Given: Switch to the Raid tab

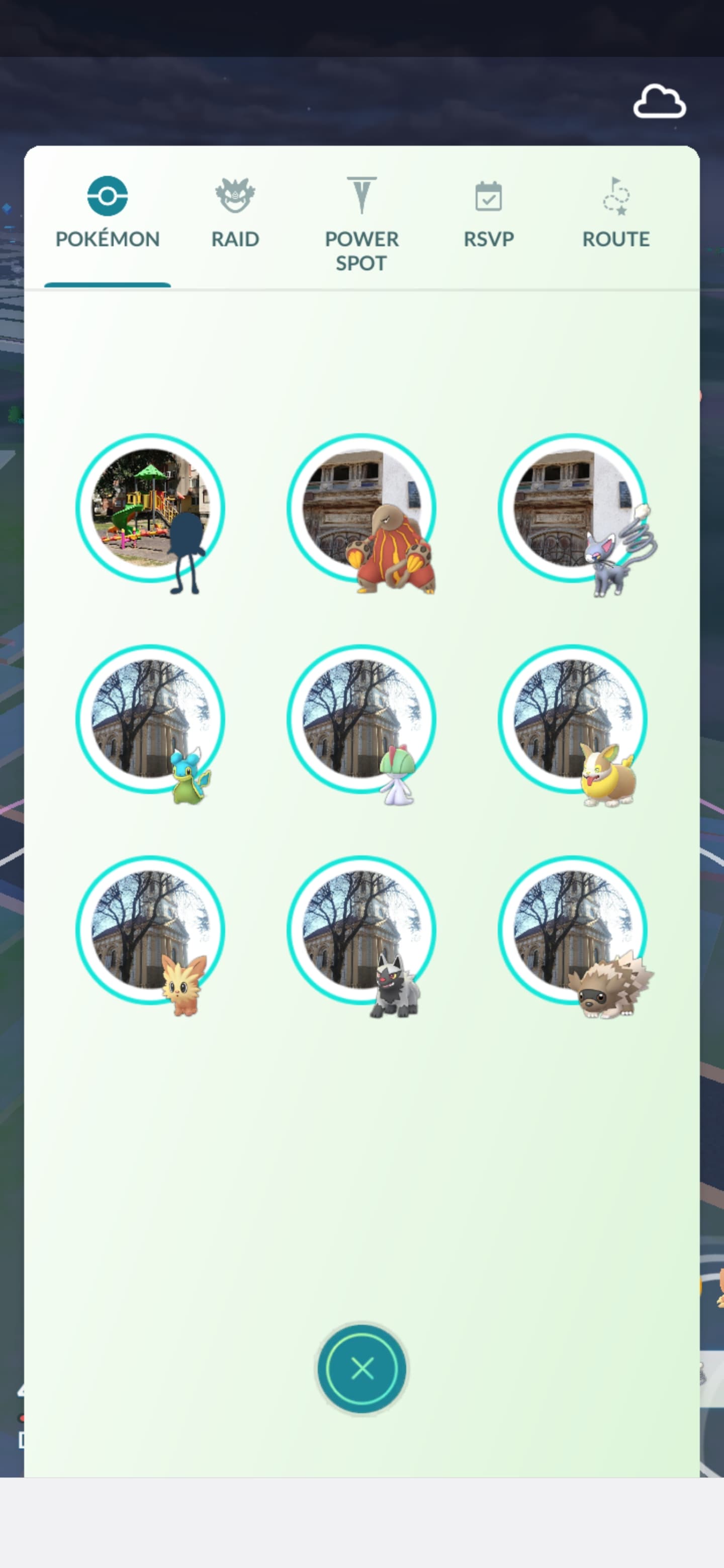Looking at the screenshot, I should point(235,213).
